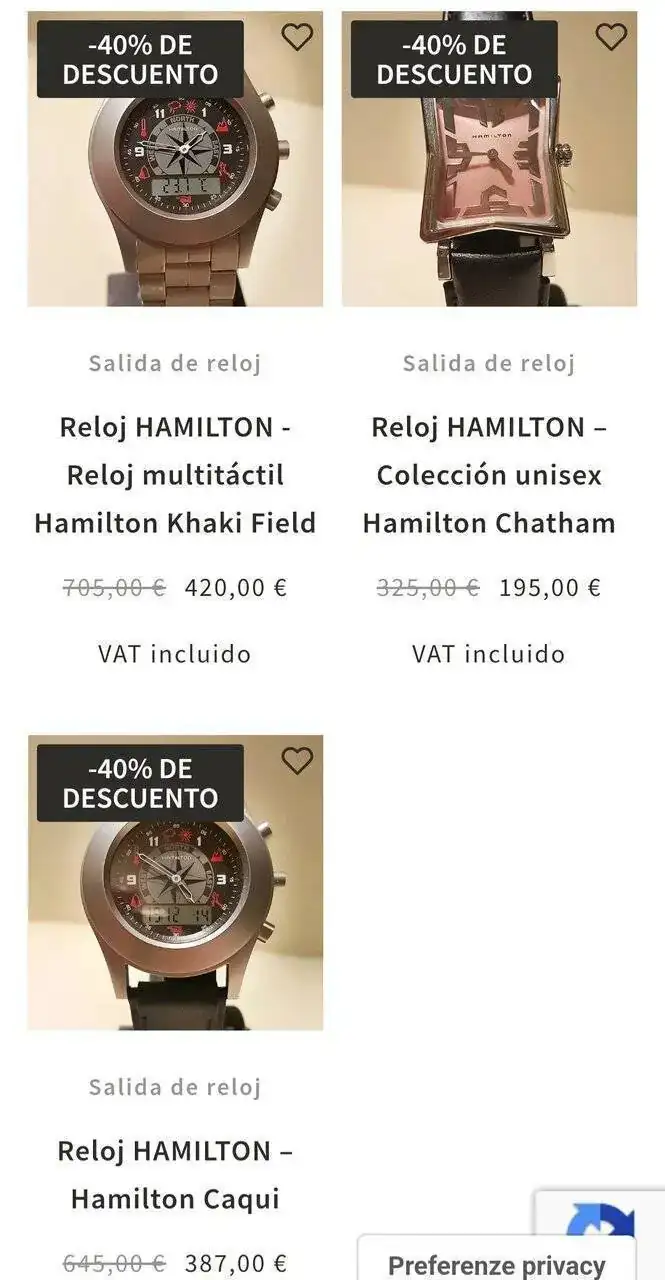Open Colección unisex Hamilton Chatham title
This screenshot has height=1280, width=665.
pos(489,475)
